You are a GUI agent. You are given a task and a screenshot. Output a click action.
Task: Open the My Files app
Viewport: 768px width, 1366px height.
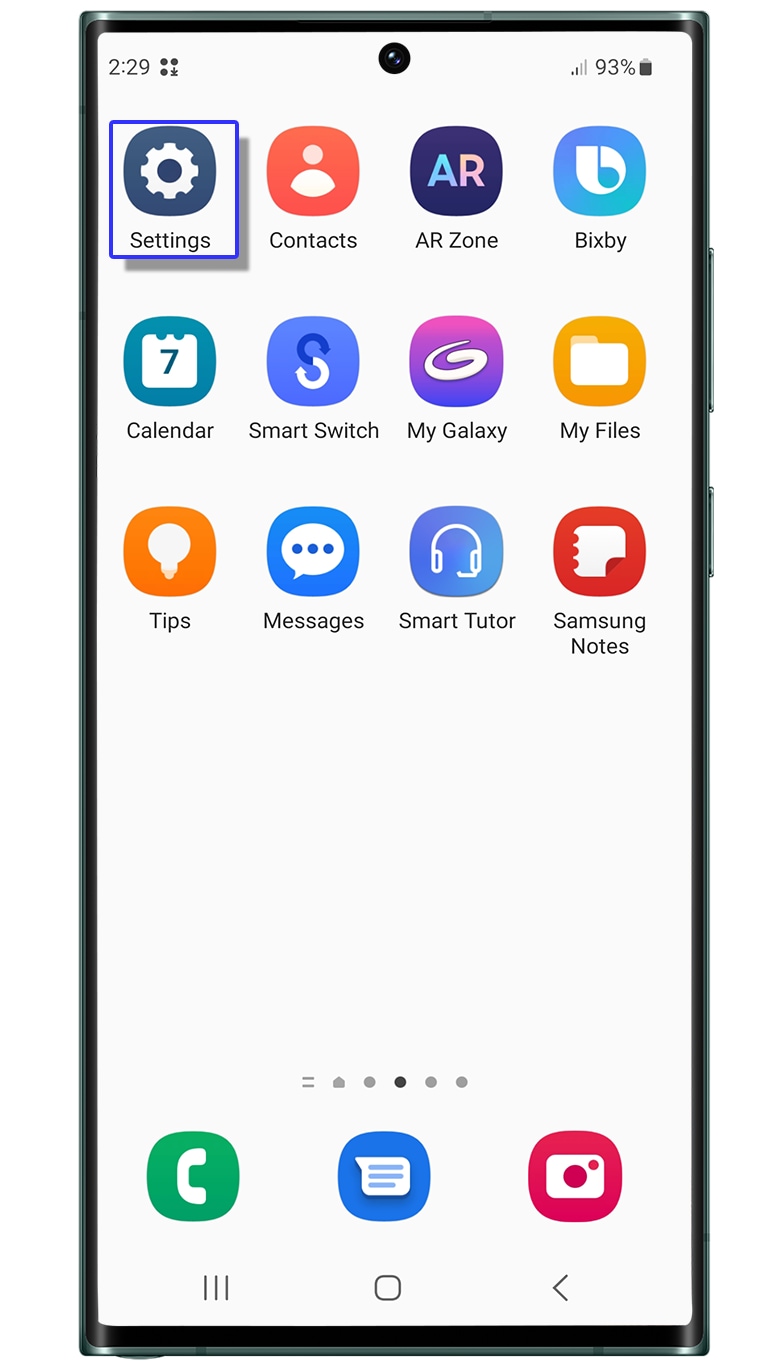pyautogui.click(x=599, y=363)
